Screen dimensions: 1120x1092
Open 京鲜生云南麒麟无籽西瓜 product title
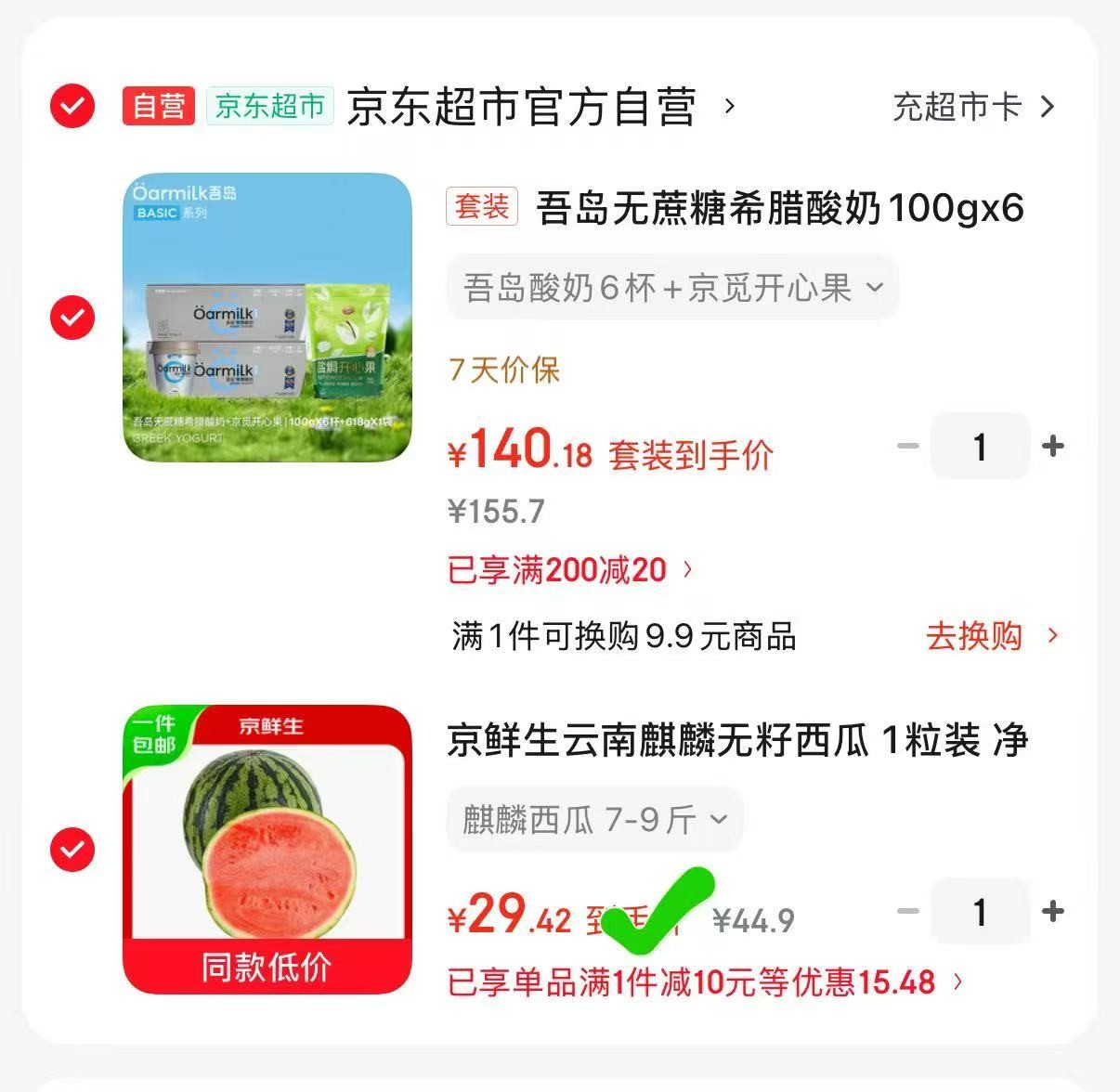click(x=736, y=741)
